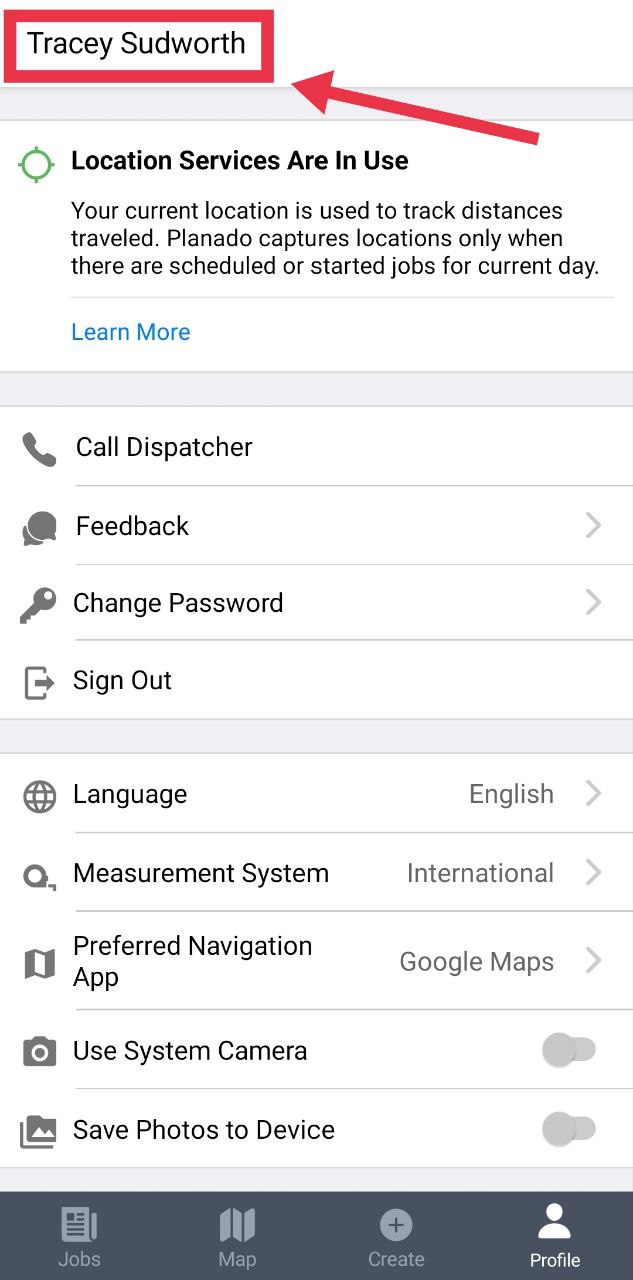This screenshot has width=633, height=1280.
Task: Go to the Map tab
Action: click(x=237, y=1236)
